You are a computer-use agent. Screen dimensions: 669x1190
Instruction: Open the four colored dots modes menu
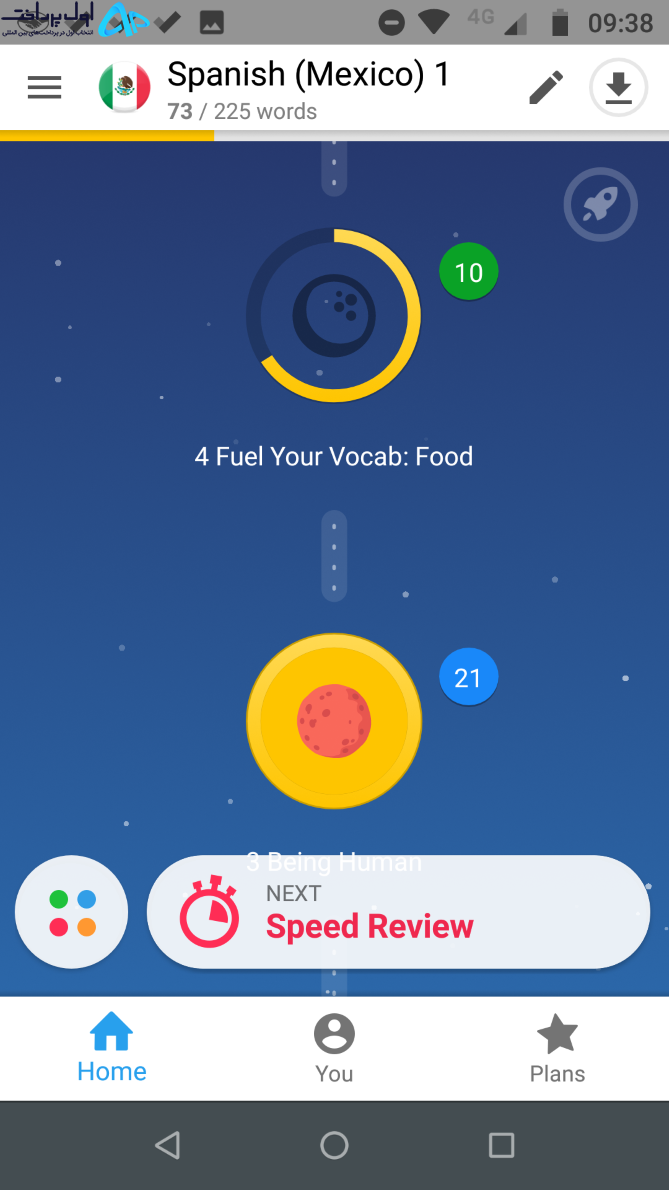tap(72, 912)
